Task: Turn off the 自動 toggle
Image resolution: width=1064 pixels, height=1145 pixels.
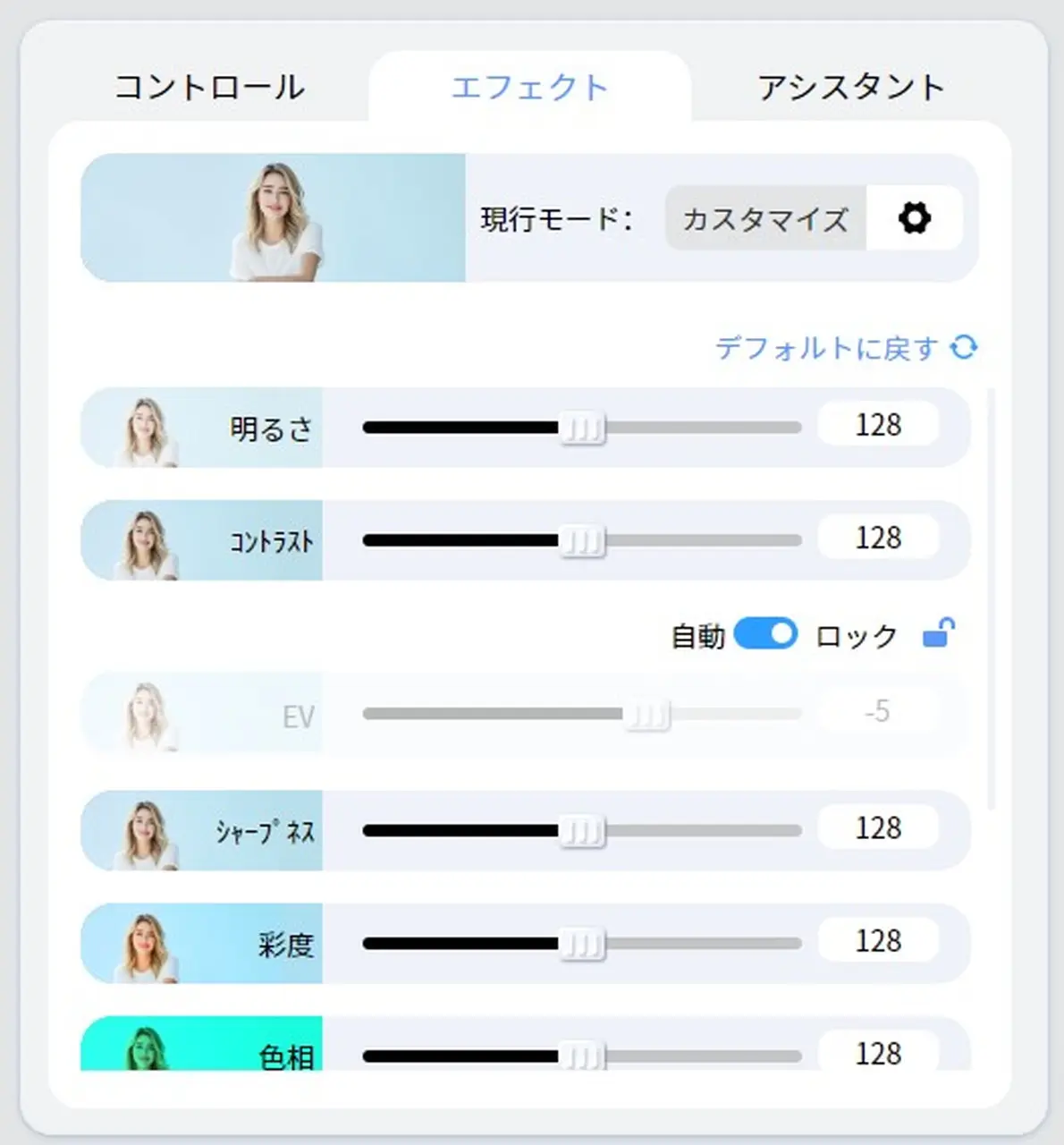Action: [x=765, y=634]
